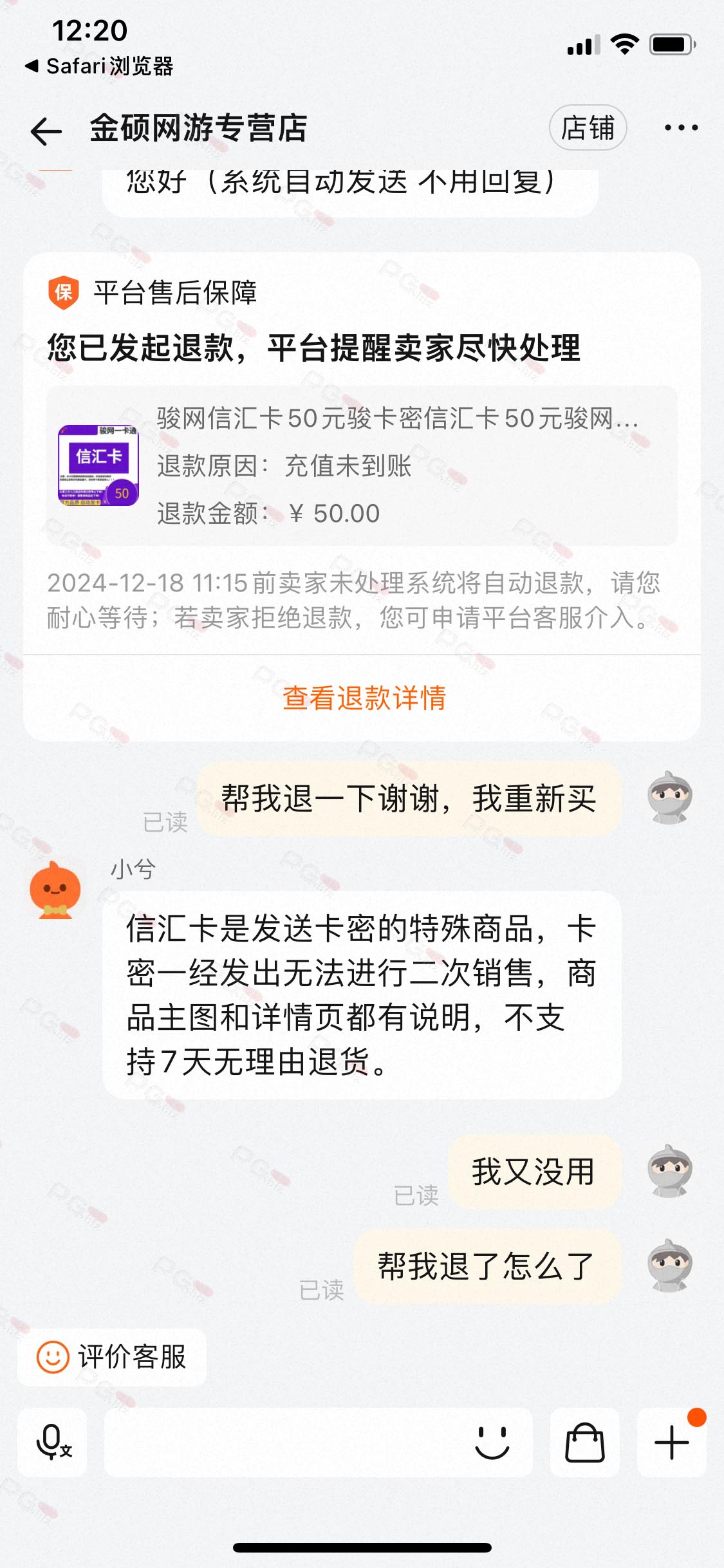Open the 骏网信汇卡 50元 product card

(x=362, y=465)
